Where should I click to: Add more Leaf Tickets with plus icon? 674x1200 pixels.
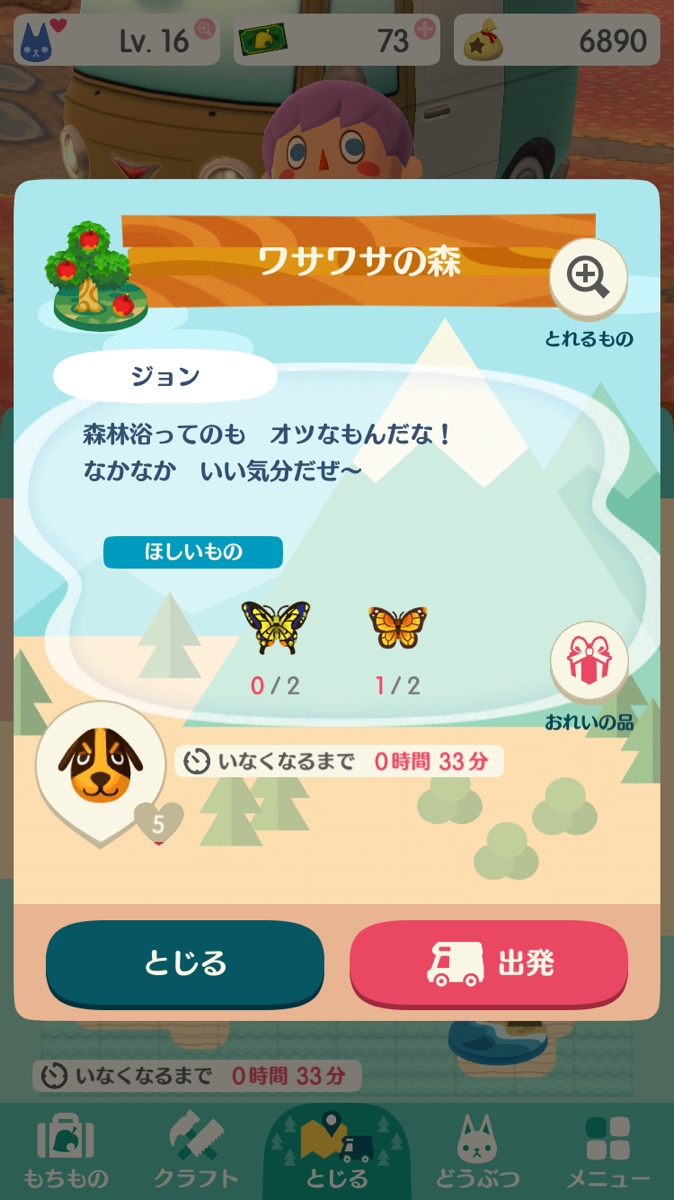[x=425, y=28]
